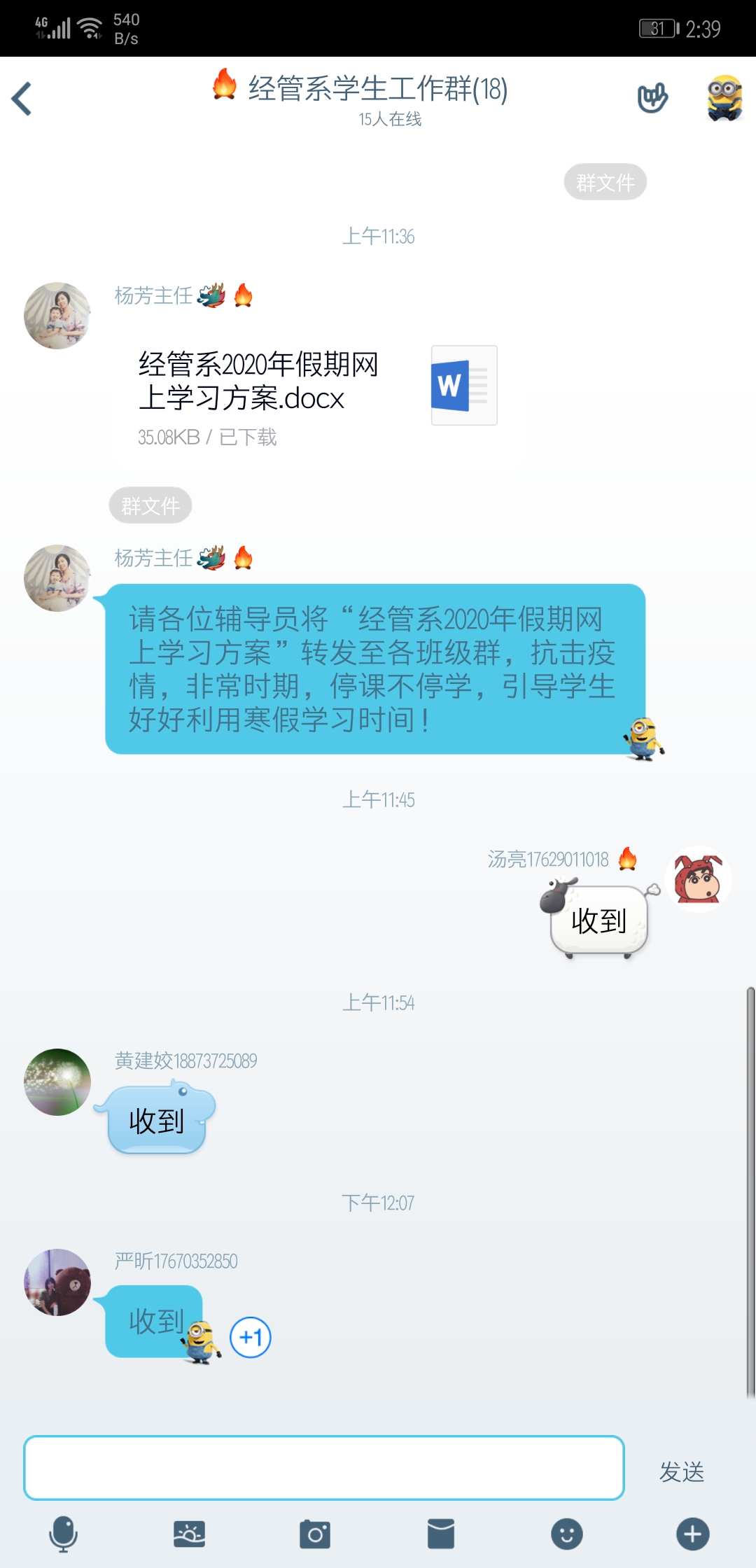Screen dimensions: 756x1568
Task: Tap +1 to repeat 收到 message
Action: tap(251, 1337)
